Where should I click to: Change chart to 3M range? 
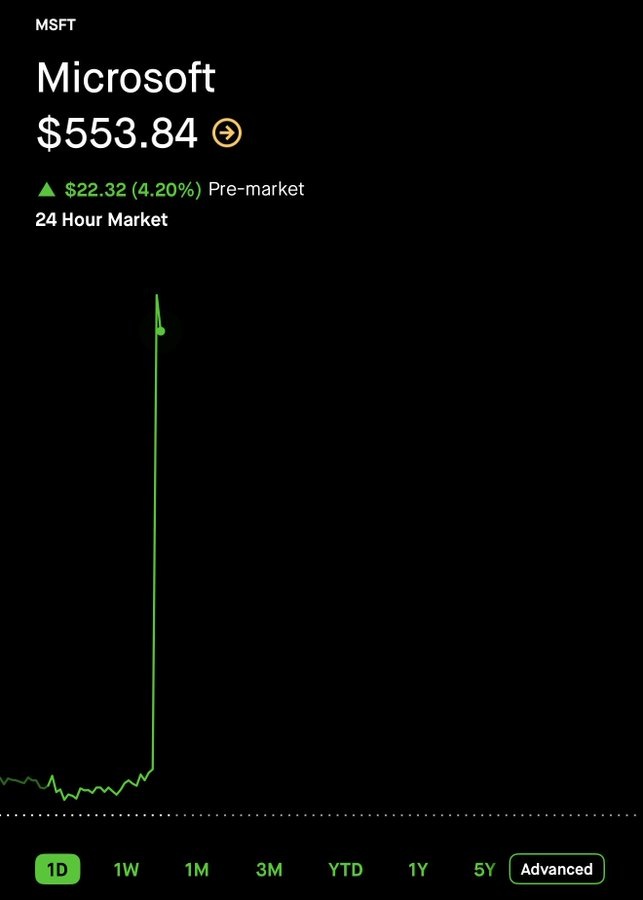(x=269, y=869)
